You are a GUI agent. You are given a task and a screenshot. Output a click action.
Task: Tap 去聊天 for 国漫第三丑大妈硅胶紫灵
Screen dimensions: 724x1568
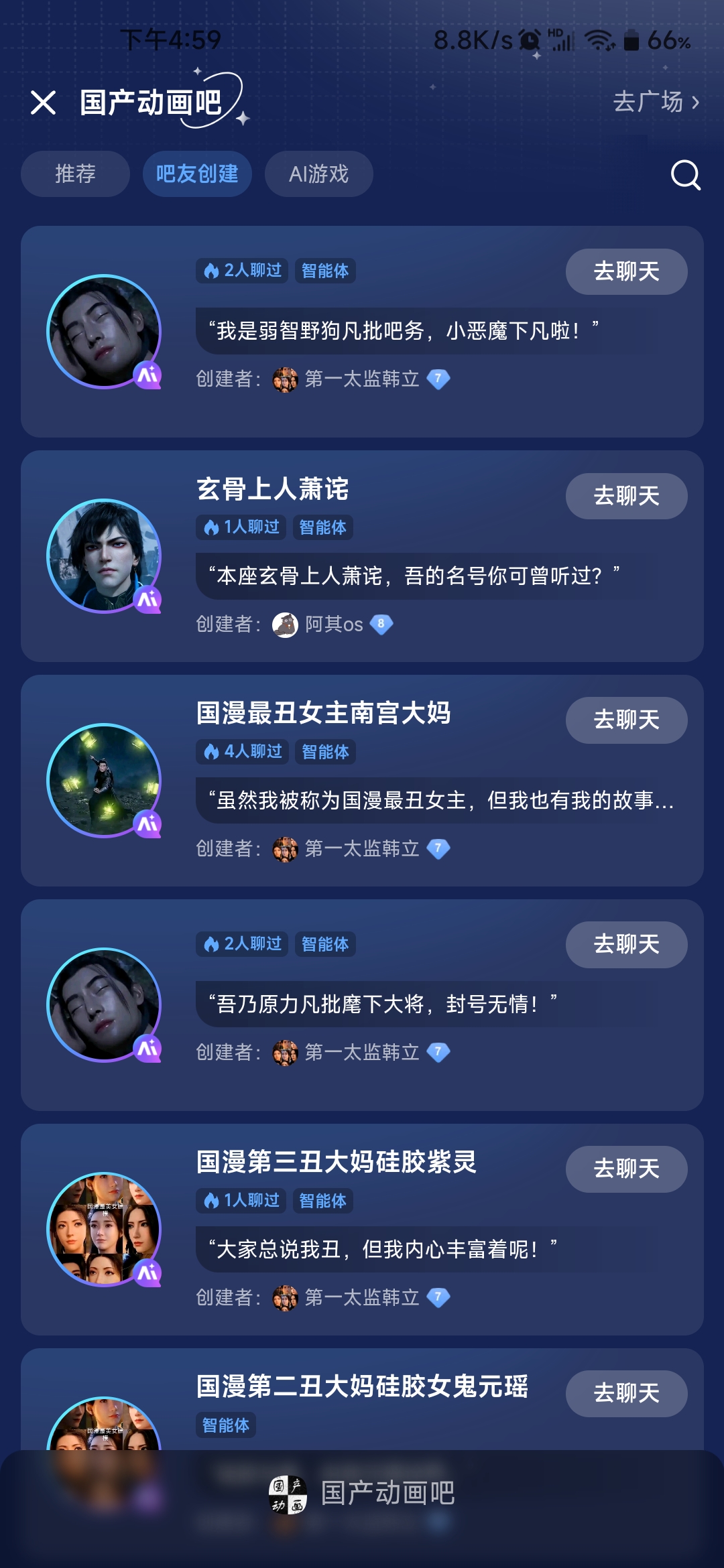coord(626,1169)
